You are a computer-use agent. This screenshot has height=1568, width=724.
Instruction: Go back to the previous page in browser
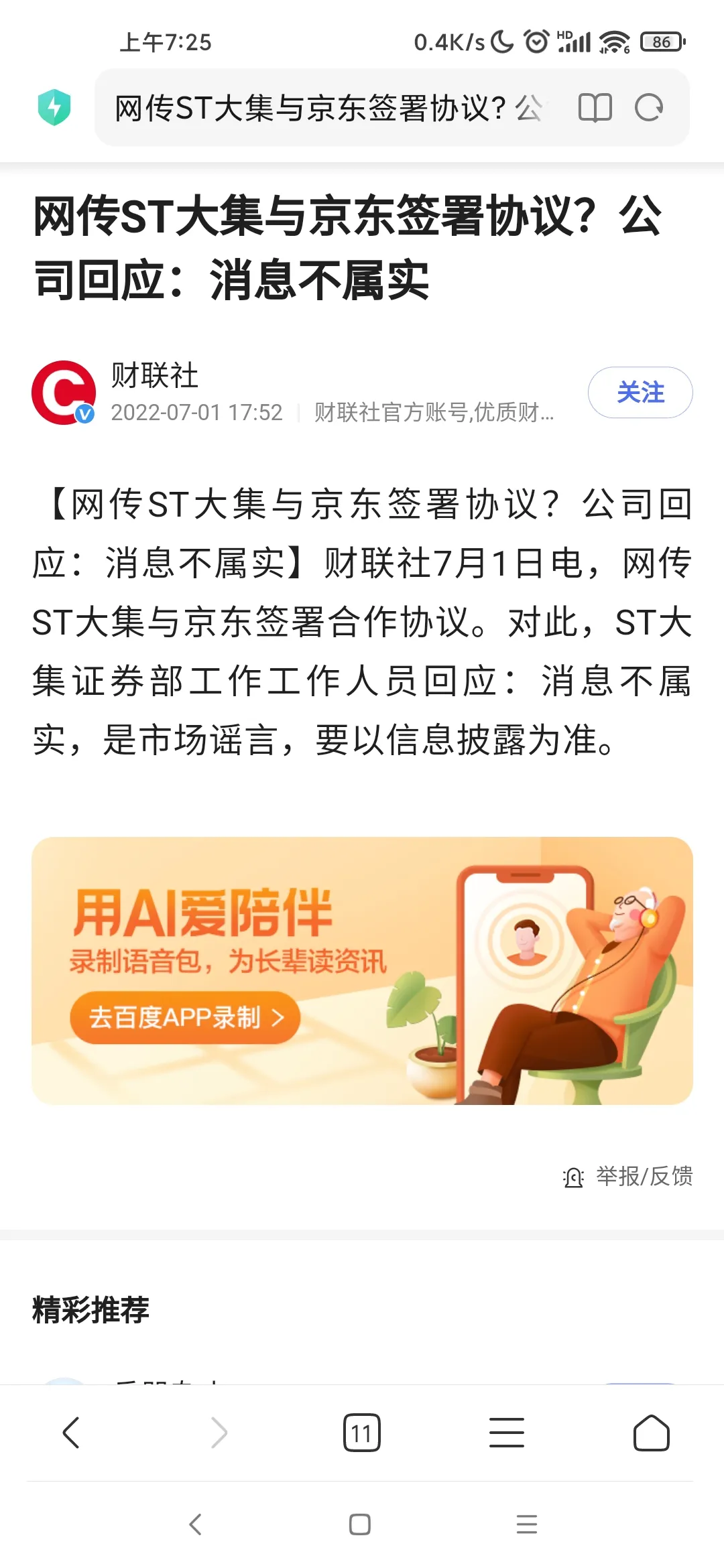click(x=71, y=1433)
